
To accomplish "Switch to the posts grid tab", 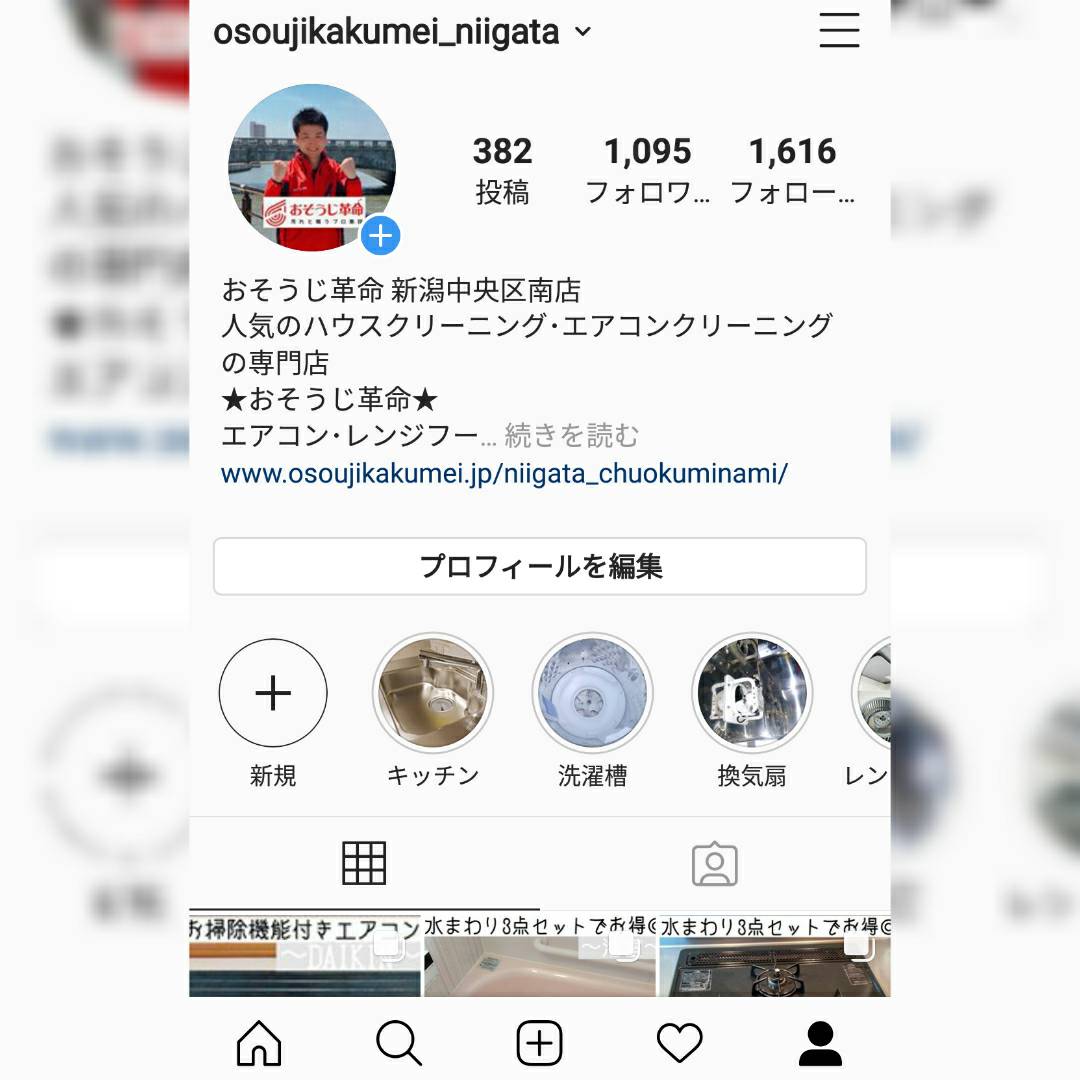I will pyautogui.click(x=364, y=863).
